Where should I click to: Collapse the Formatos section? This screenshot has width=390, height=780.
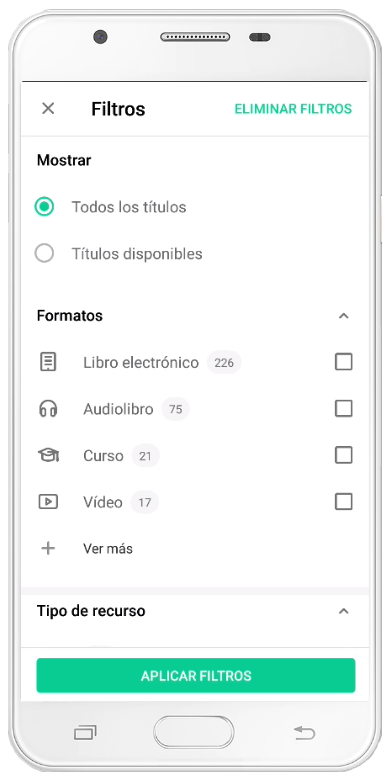343,316
